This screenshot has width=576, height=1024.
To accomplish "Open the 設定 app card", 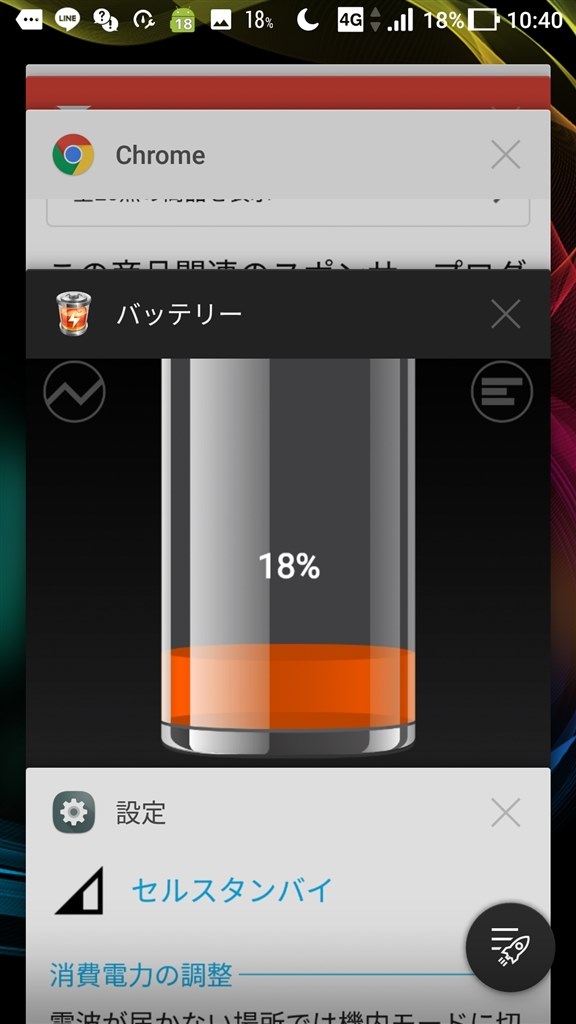I will click(x=288, y=895).
